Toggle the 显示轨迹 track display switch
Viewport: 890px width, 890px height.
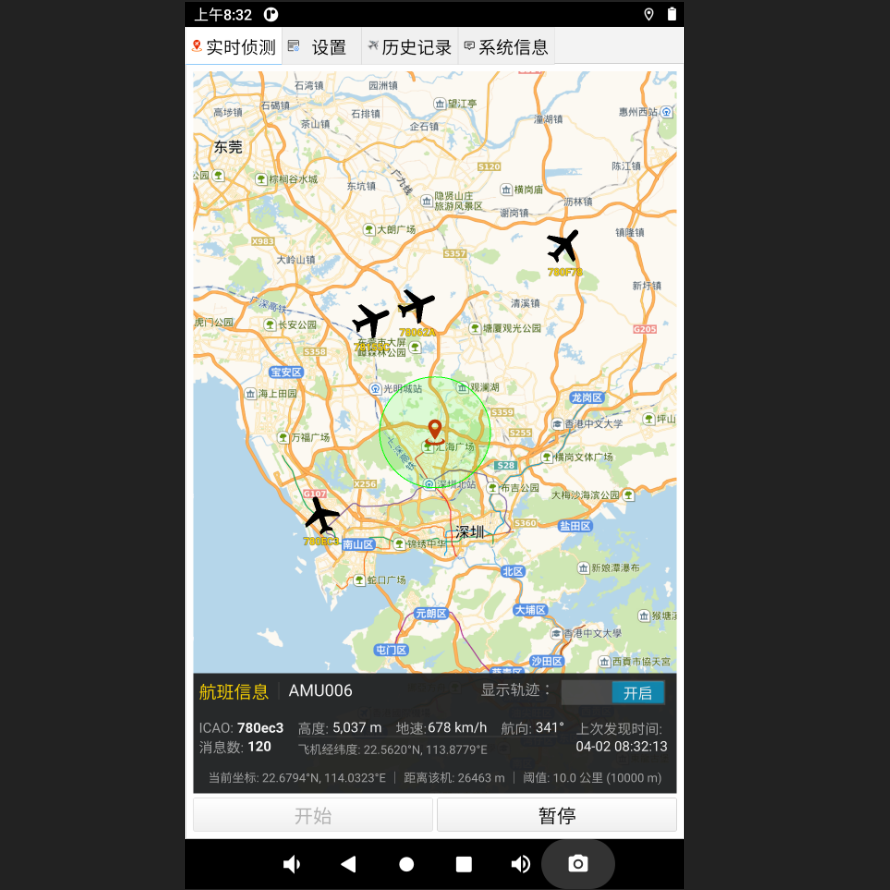[x=612, y=692]
